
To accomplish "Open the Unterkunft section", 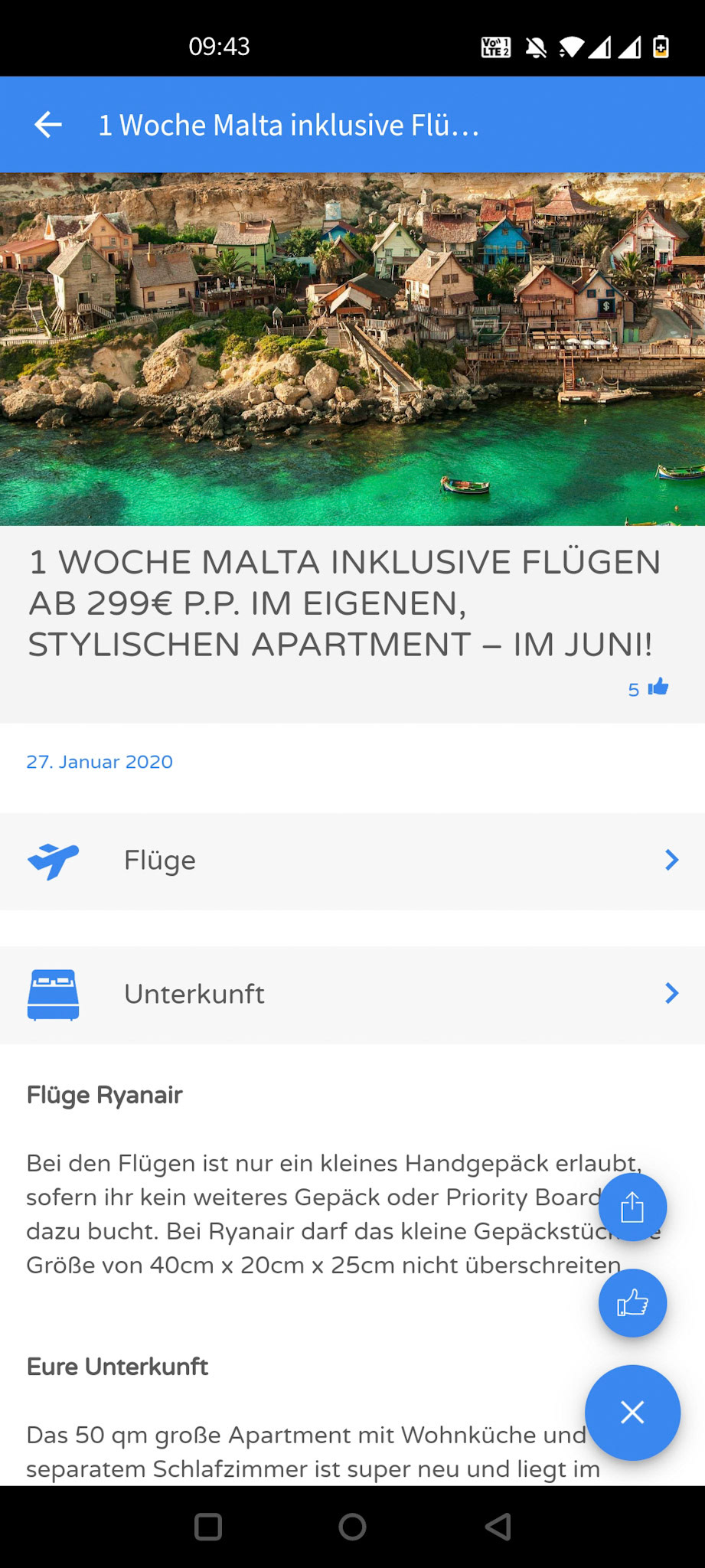I will coord(352,995).
